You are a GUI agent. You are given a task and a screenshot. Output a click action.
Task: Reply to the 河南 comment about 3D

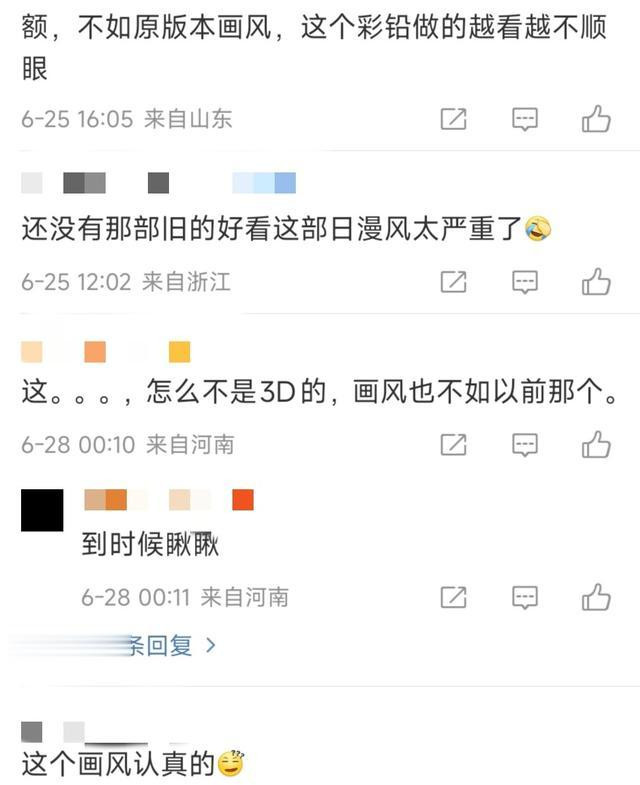click(525, 444)
